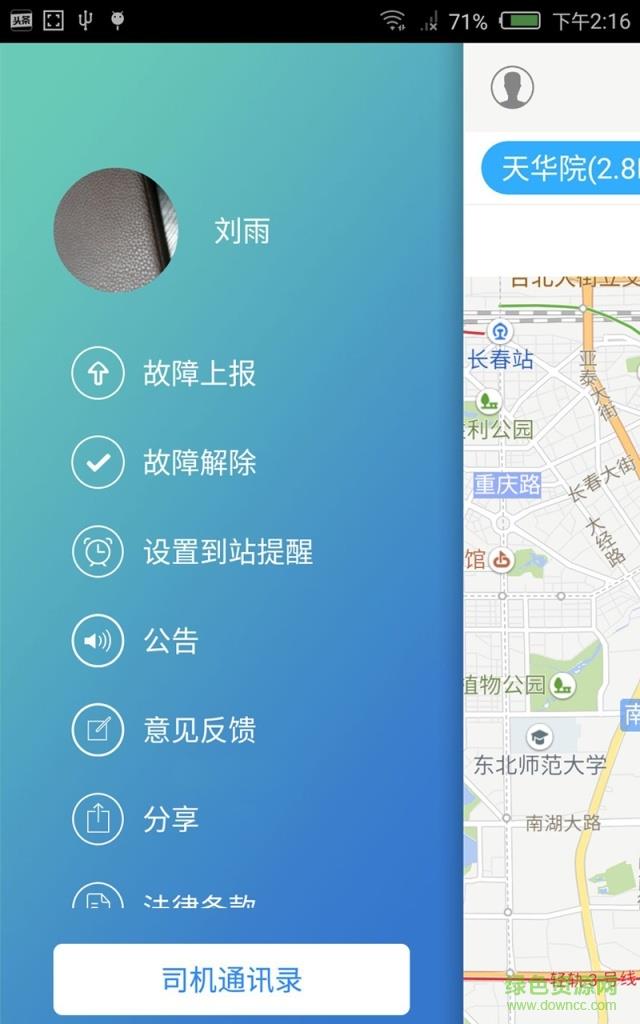Tap 分享 share option
The width and height of the screenshot is (640, 1024).
(136, 819)
